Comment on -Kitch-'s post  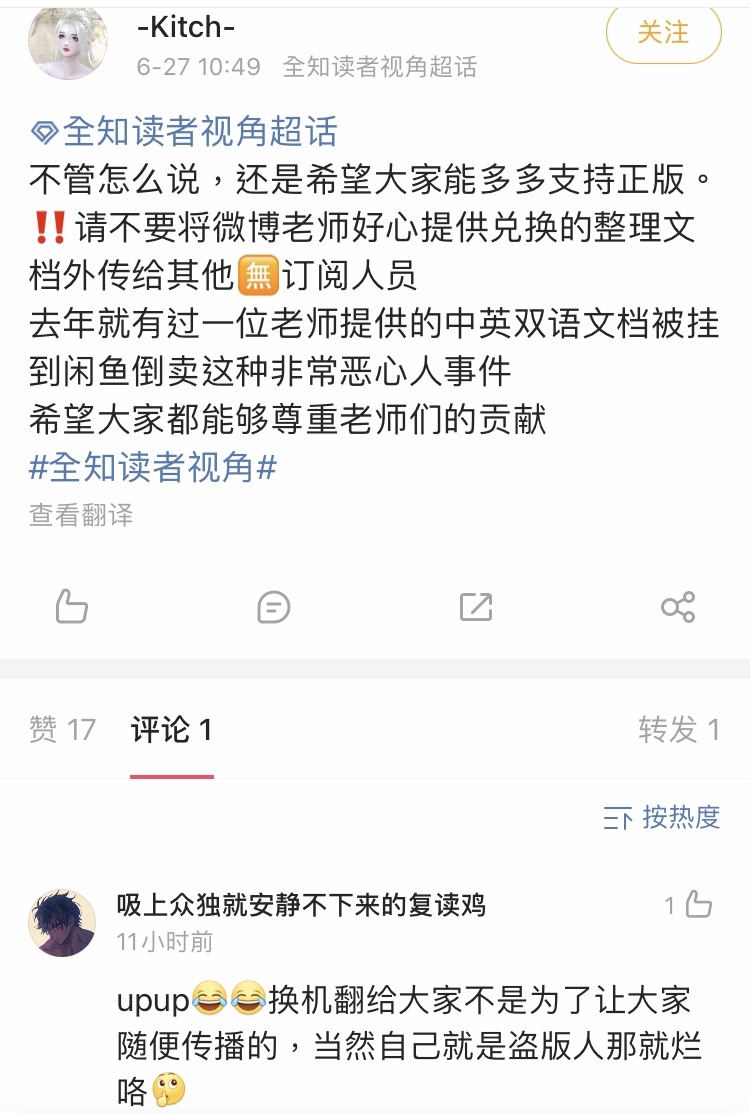pos(273,606)
